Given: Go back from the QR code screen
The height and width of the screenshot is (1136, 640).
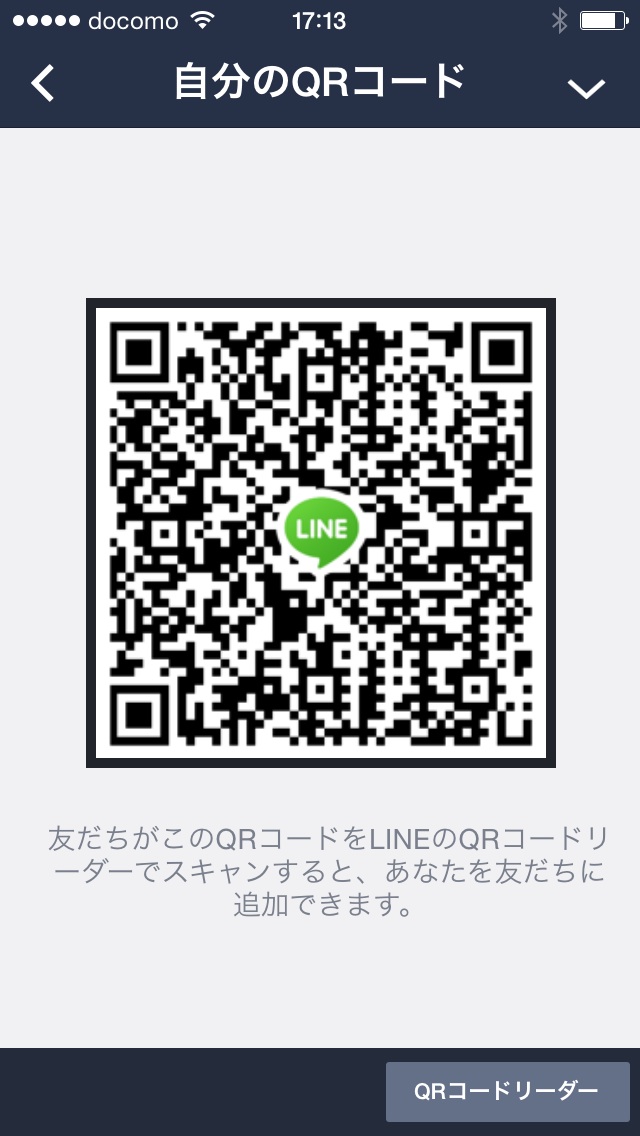Looking at the screenshot, I should point(43,84).
